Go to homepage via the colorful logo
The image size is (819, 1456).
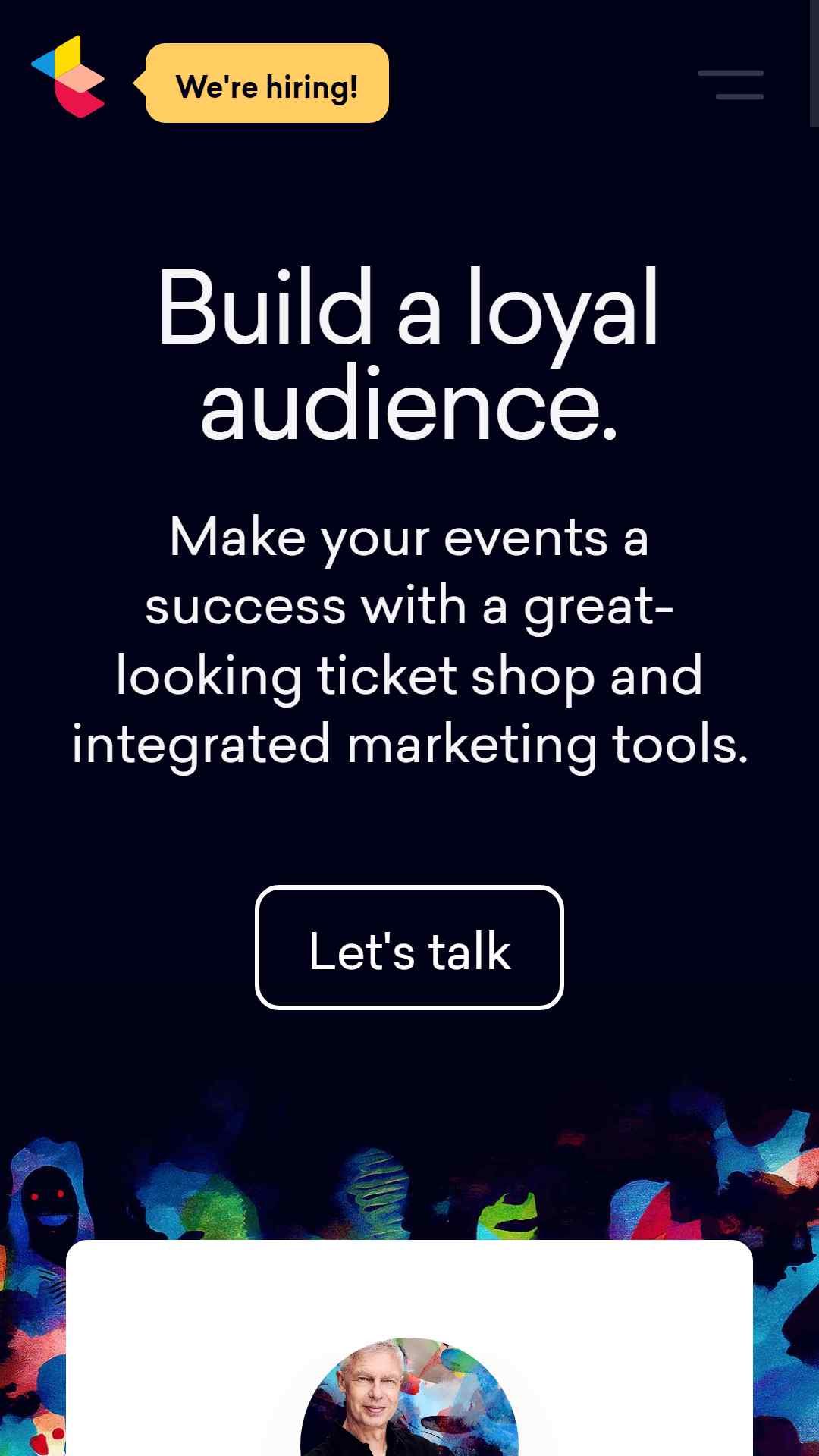coord(68,77)
